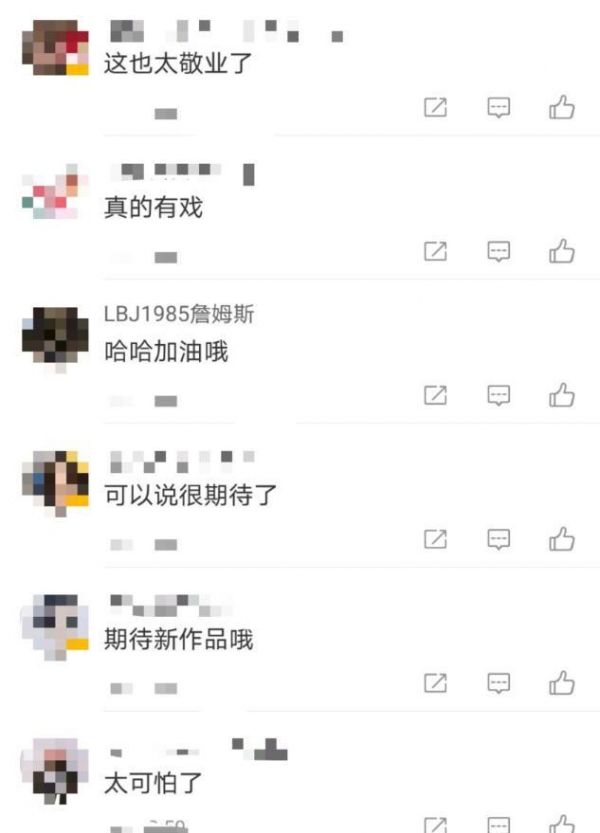Reply to the comment 真的有戏
Screen dimensions: 600x833
tap(498, 251)
